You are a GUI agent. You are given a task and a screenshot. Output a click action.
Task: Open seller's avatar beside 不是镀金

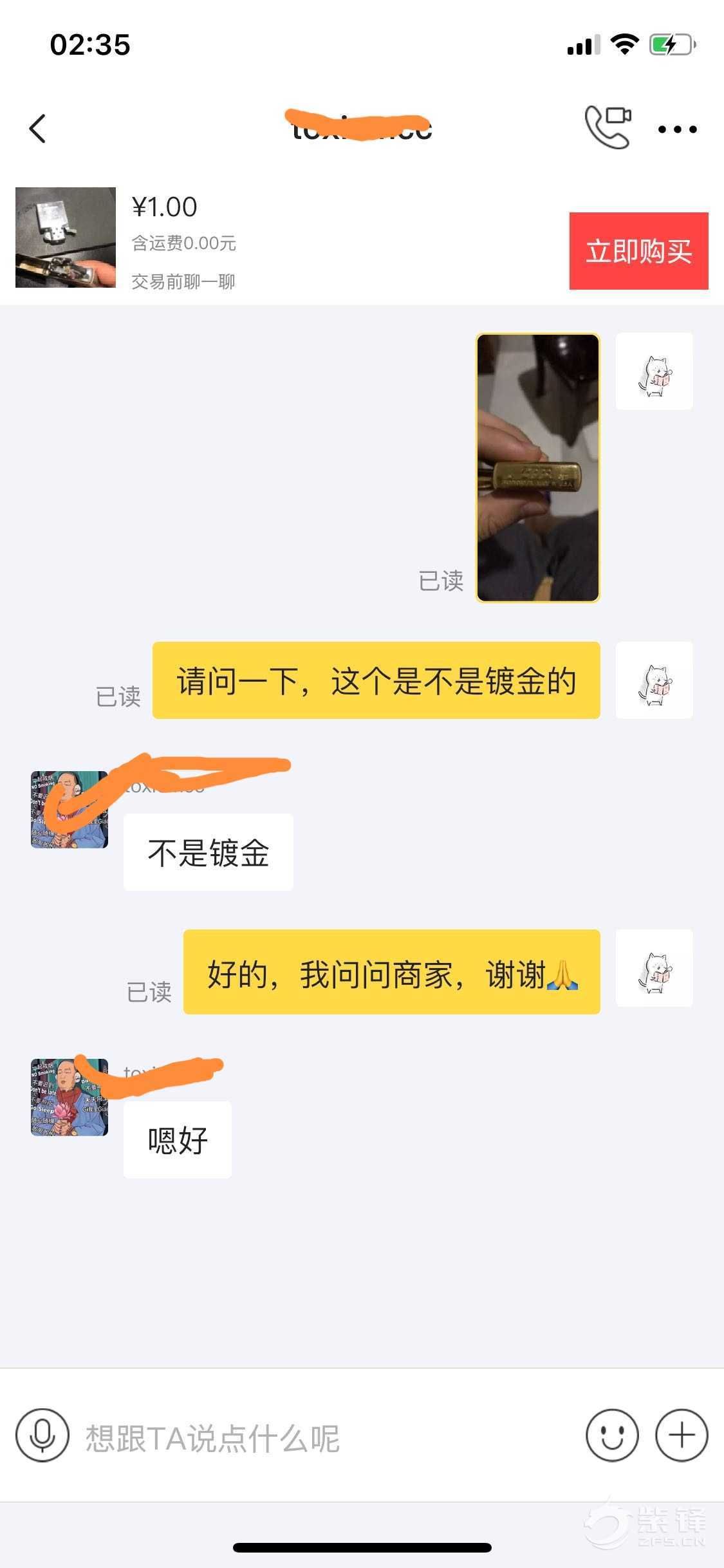[70, 810]
